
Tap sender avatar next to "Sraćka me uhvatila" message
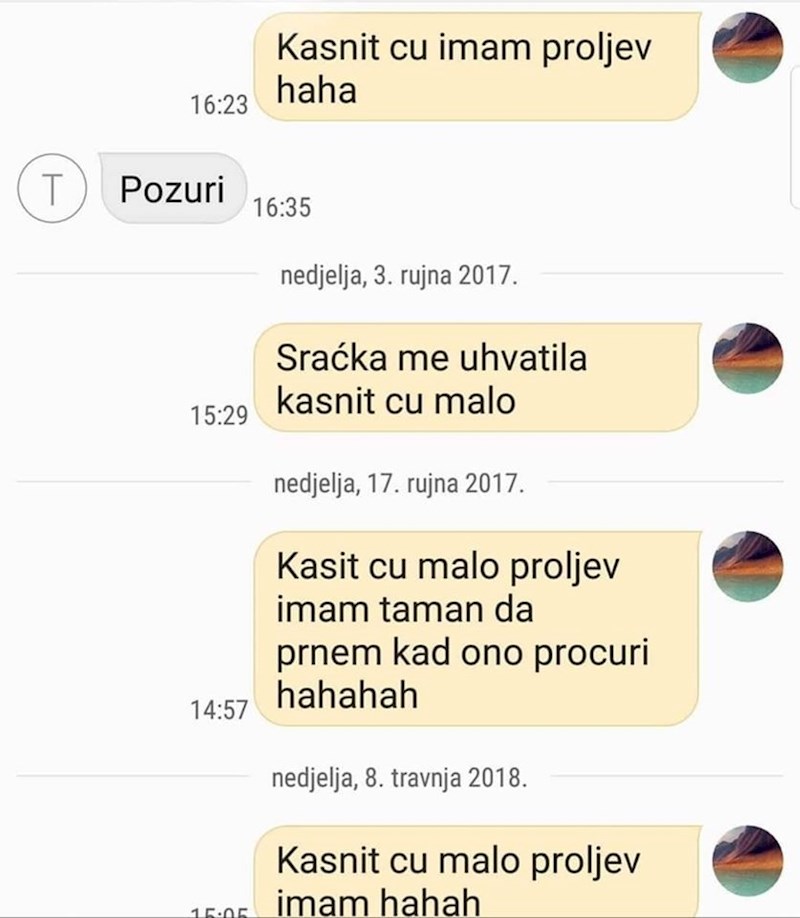746,360
